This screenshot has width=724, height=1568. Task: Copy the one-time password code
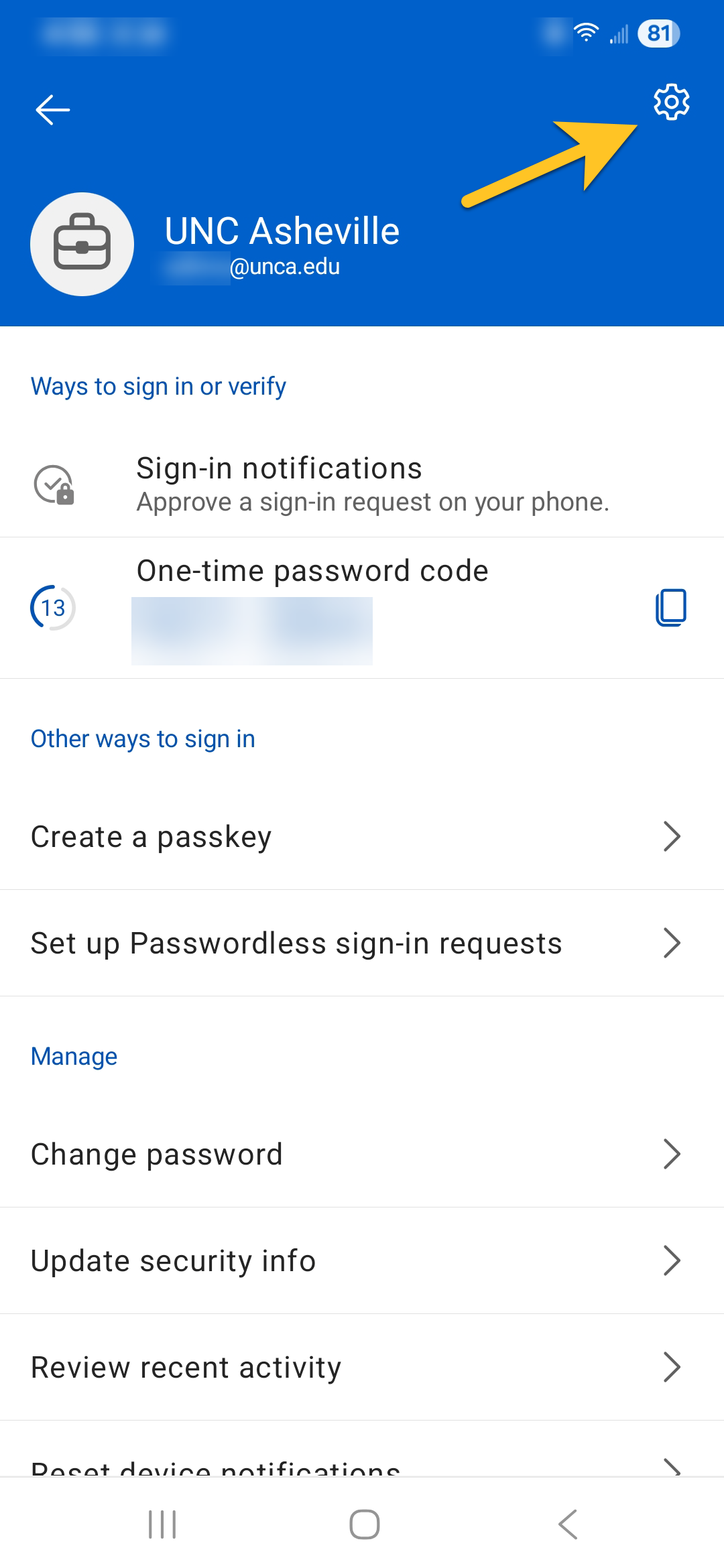pyautogui.click(x=670, y=608)
